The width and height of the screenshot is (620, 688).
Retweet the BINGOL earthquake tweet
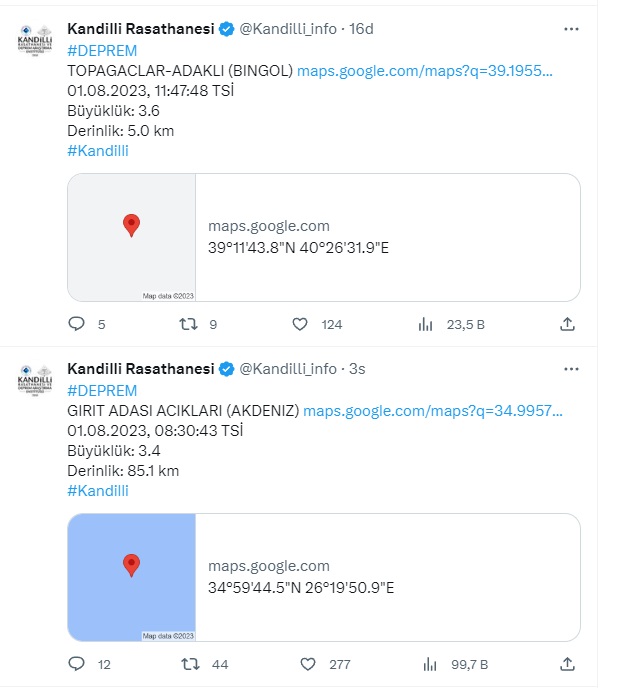187,324
